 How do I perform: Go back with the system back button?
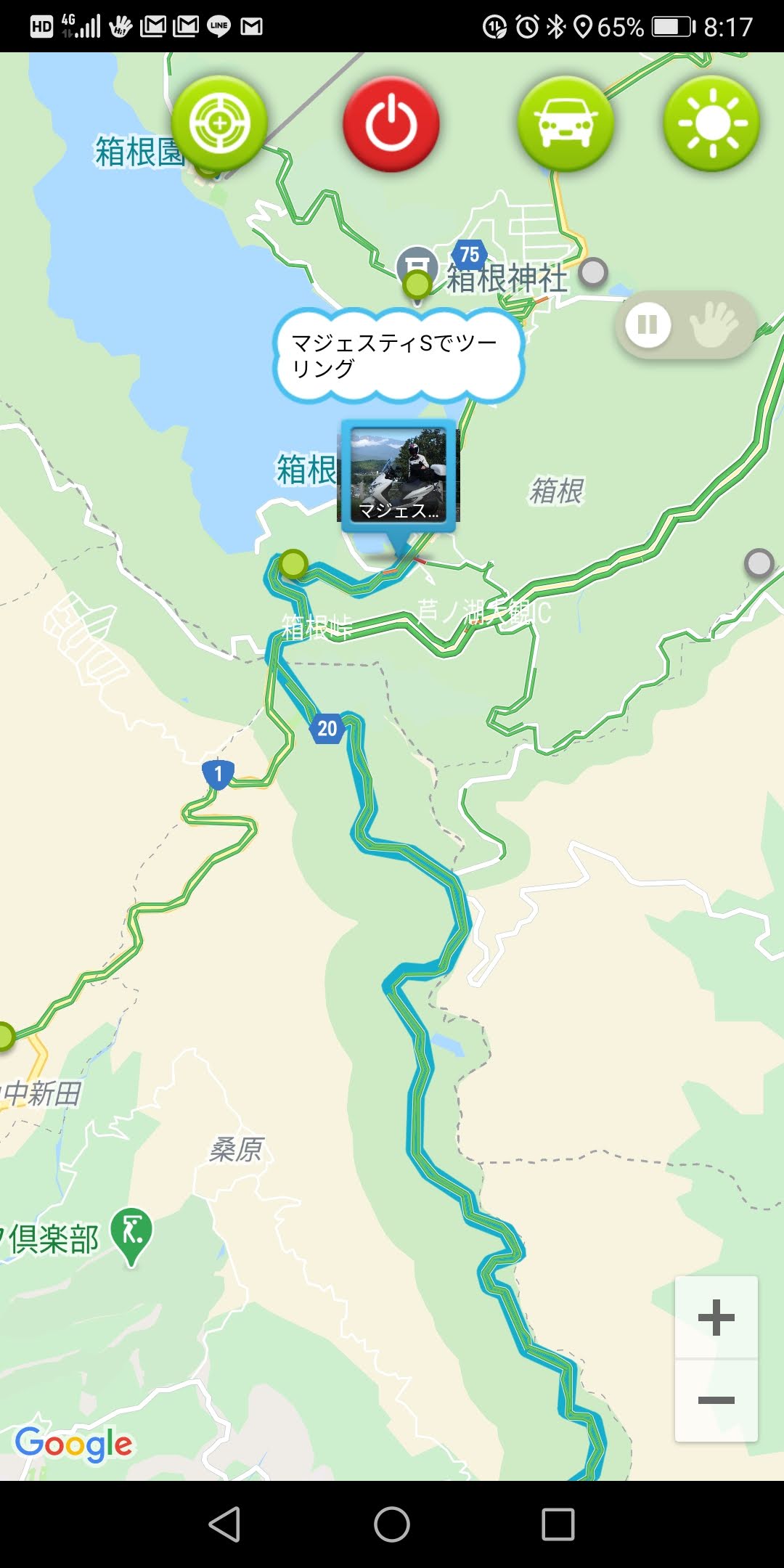224,1524
